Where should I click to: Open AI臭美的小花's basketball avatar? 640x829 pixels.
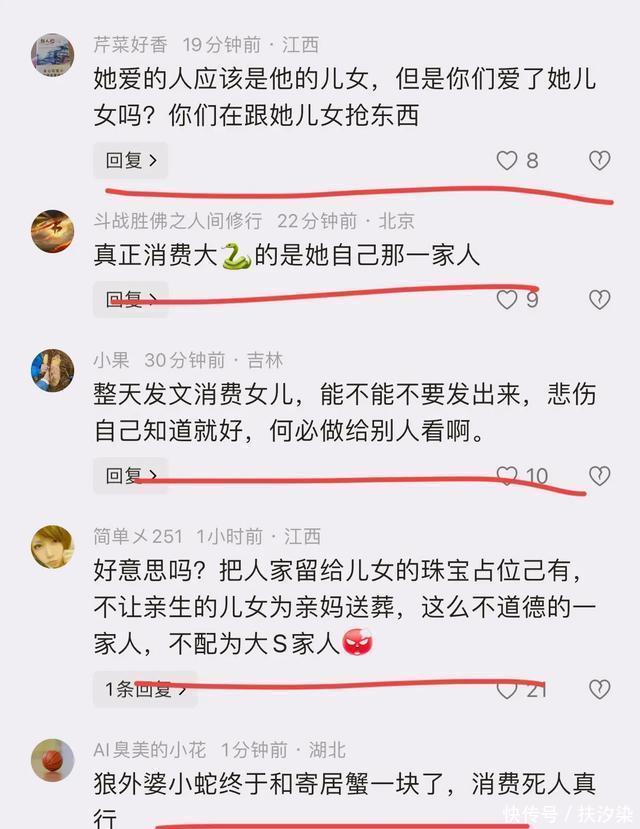pyautogui.click(x=52, y=759)
